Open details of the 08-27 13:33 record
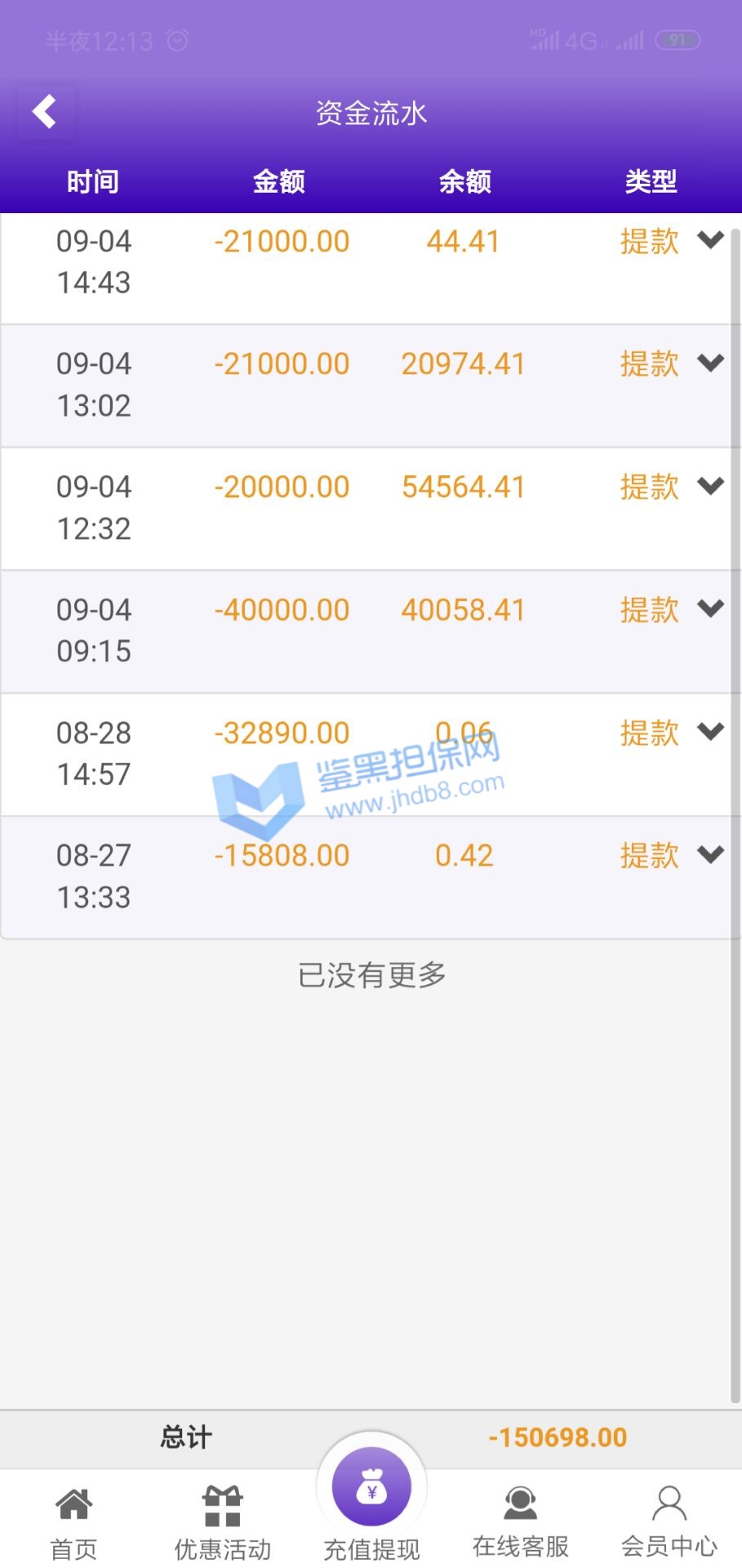Viewport: 742px width, 1568px height. [x=710, y=854]
